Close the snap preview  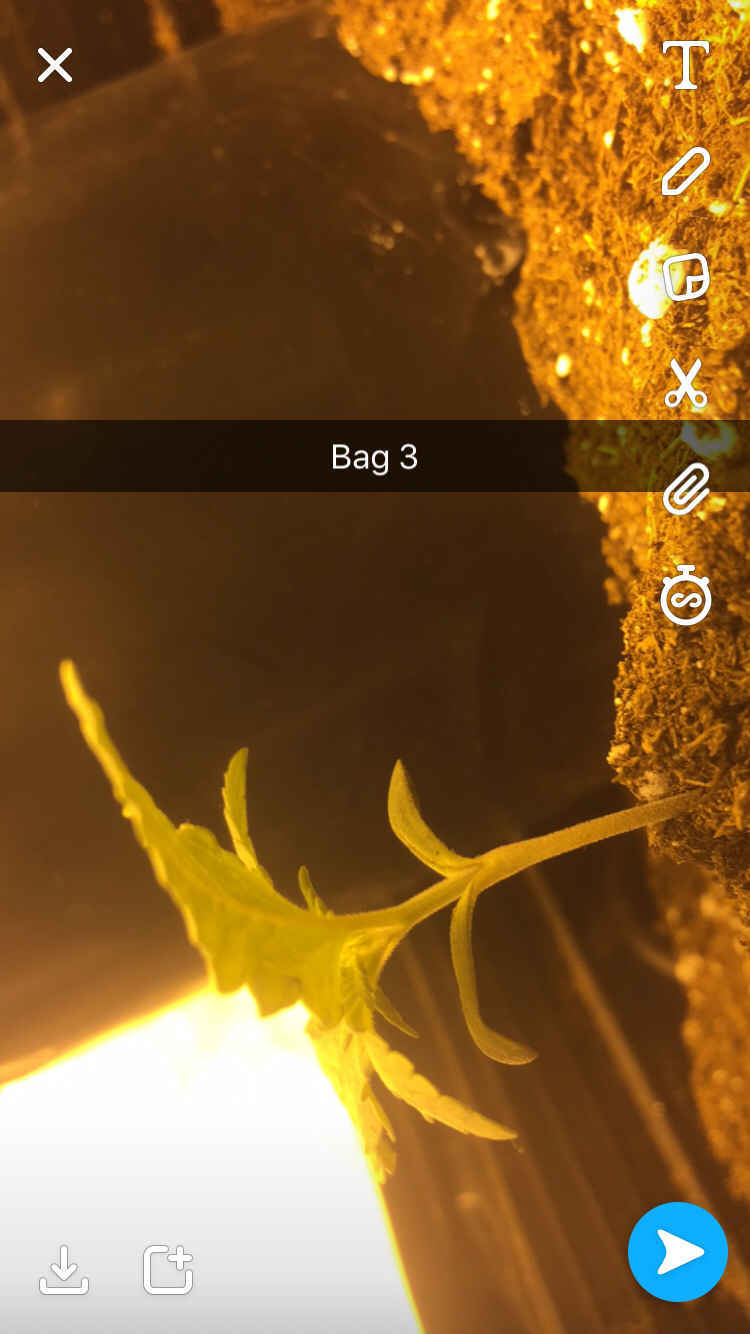point(55,65)
